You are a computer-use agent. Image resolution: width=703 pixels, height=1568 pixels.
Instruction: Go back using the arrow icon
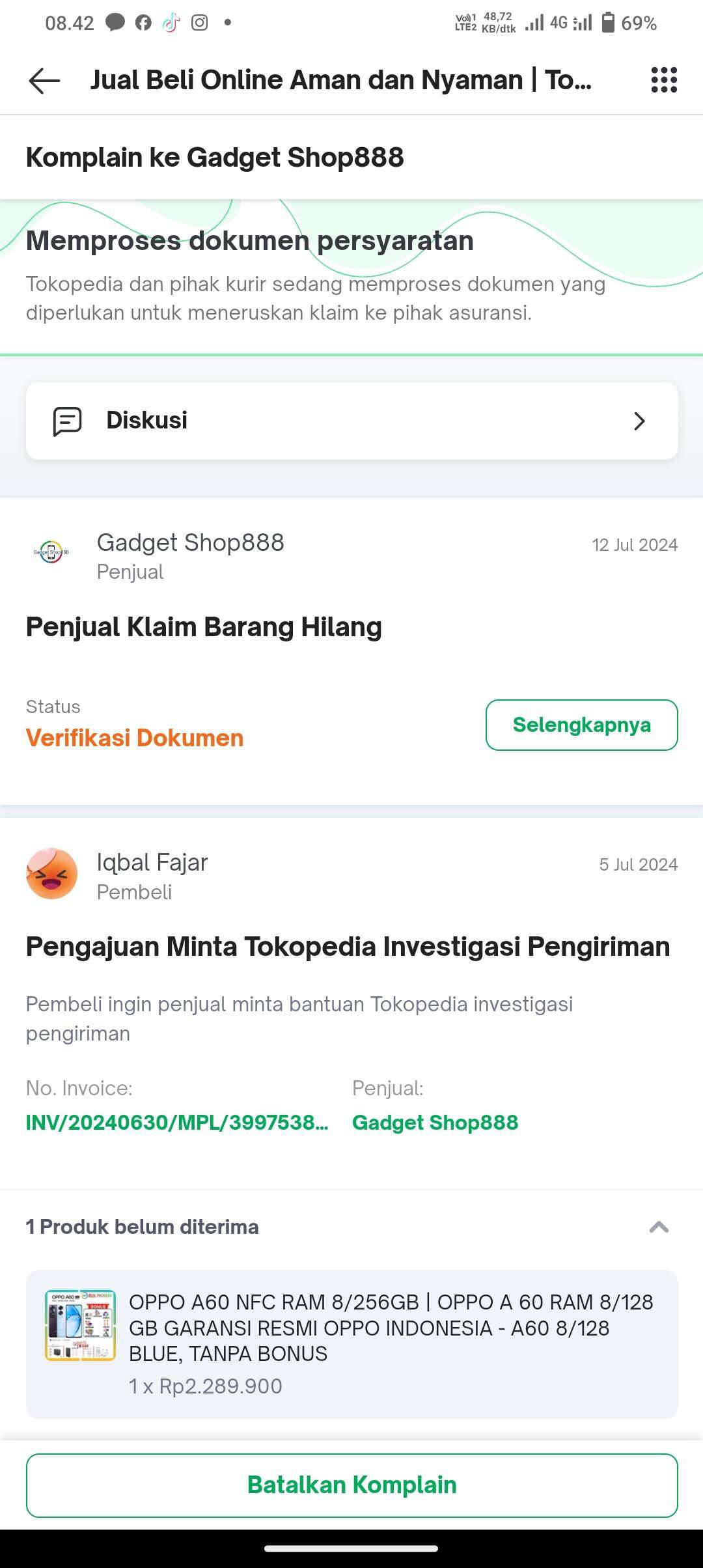click(44, 80)
